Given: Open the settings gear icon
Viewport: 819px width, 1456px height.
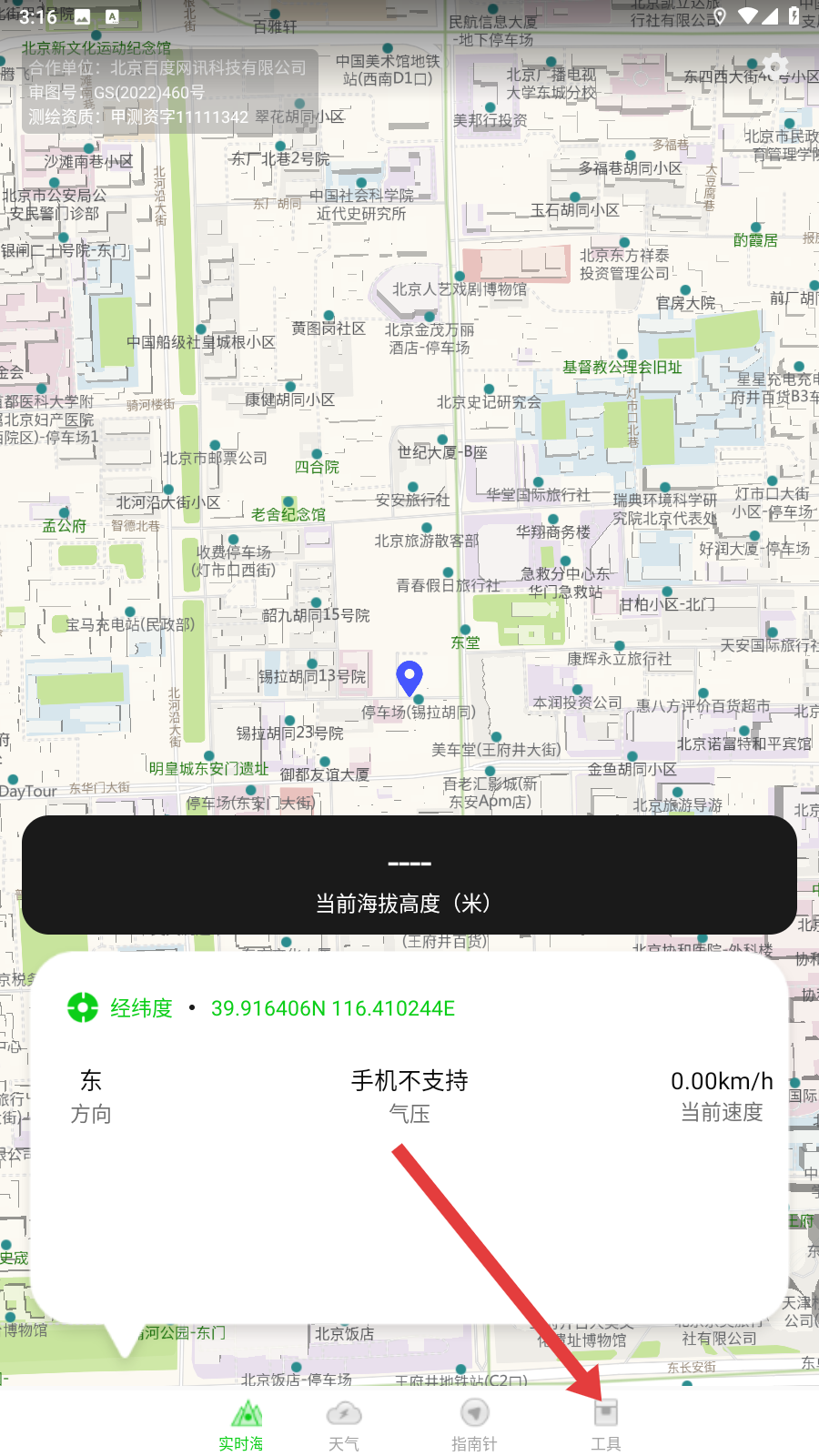Looking at the screenshot, I should [774, 66].
